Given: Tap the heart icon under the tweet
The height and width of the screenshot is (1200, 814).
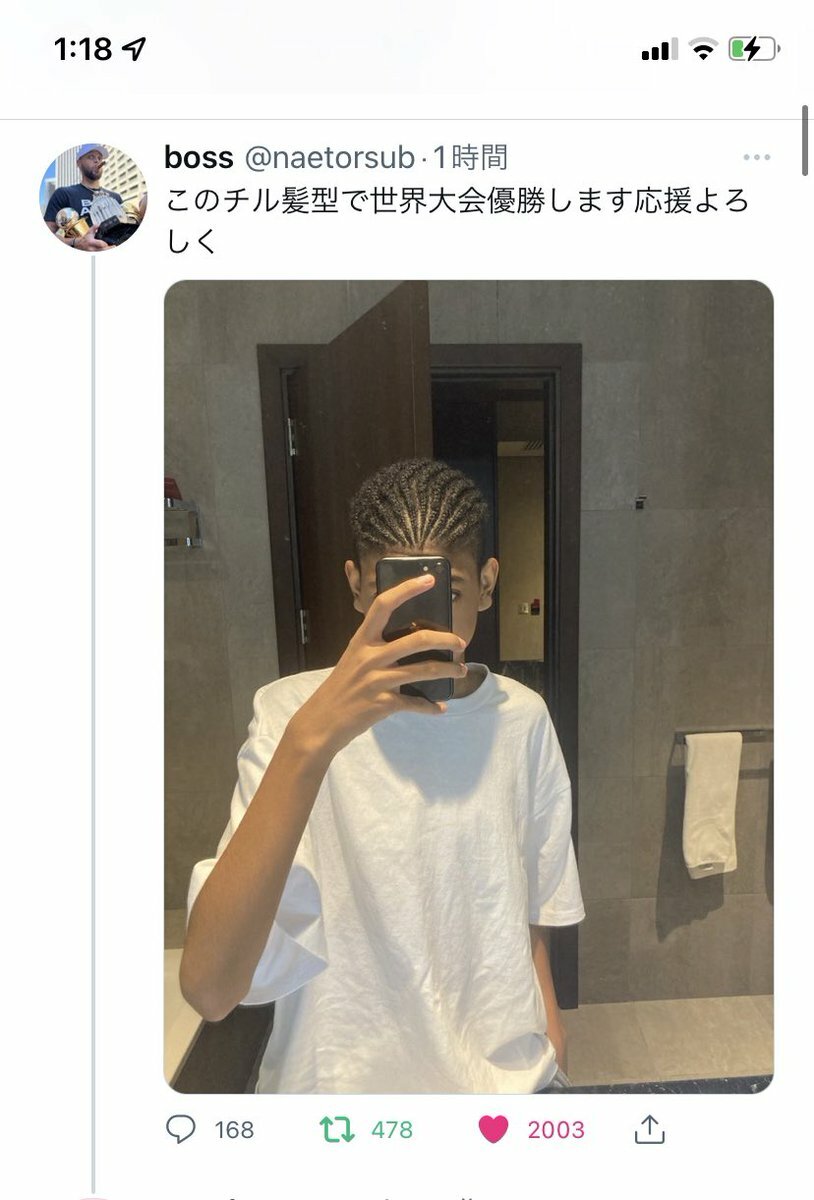Looking at the screenshot, I should click(x=493, y=1129).
